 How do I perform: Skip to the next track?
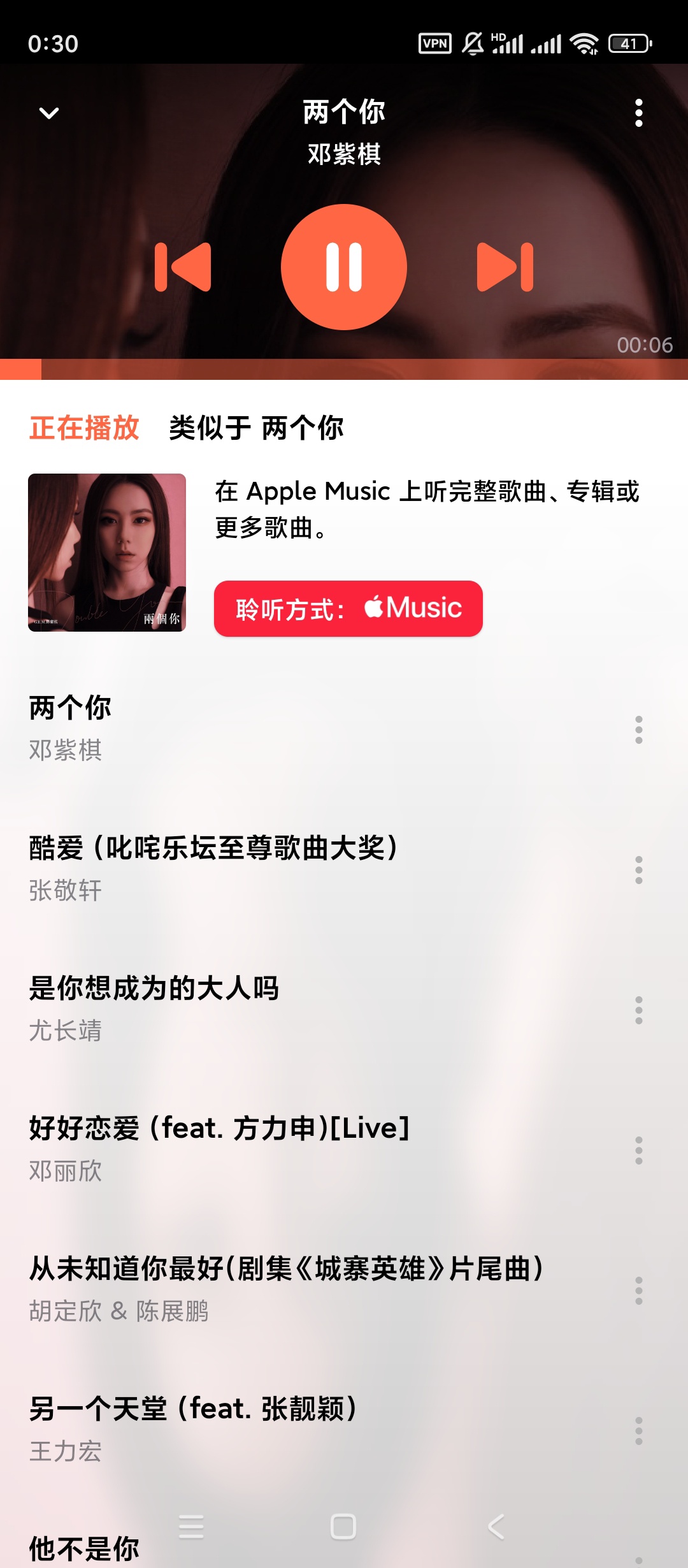click(x=505, y=267)
